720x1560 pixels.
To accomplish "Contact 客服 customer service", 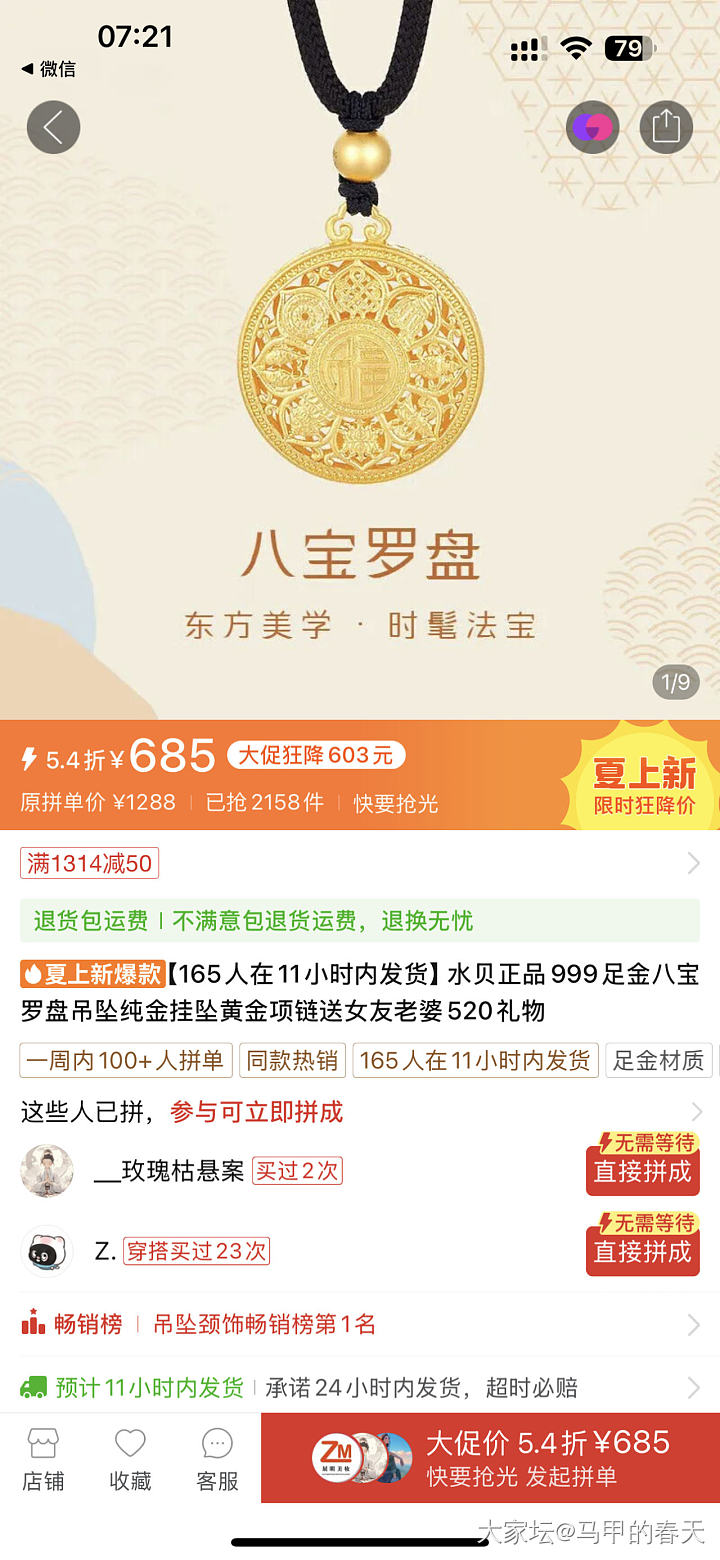I will click(x=217, y=1460).
